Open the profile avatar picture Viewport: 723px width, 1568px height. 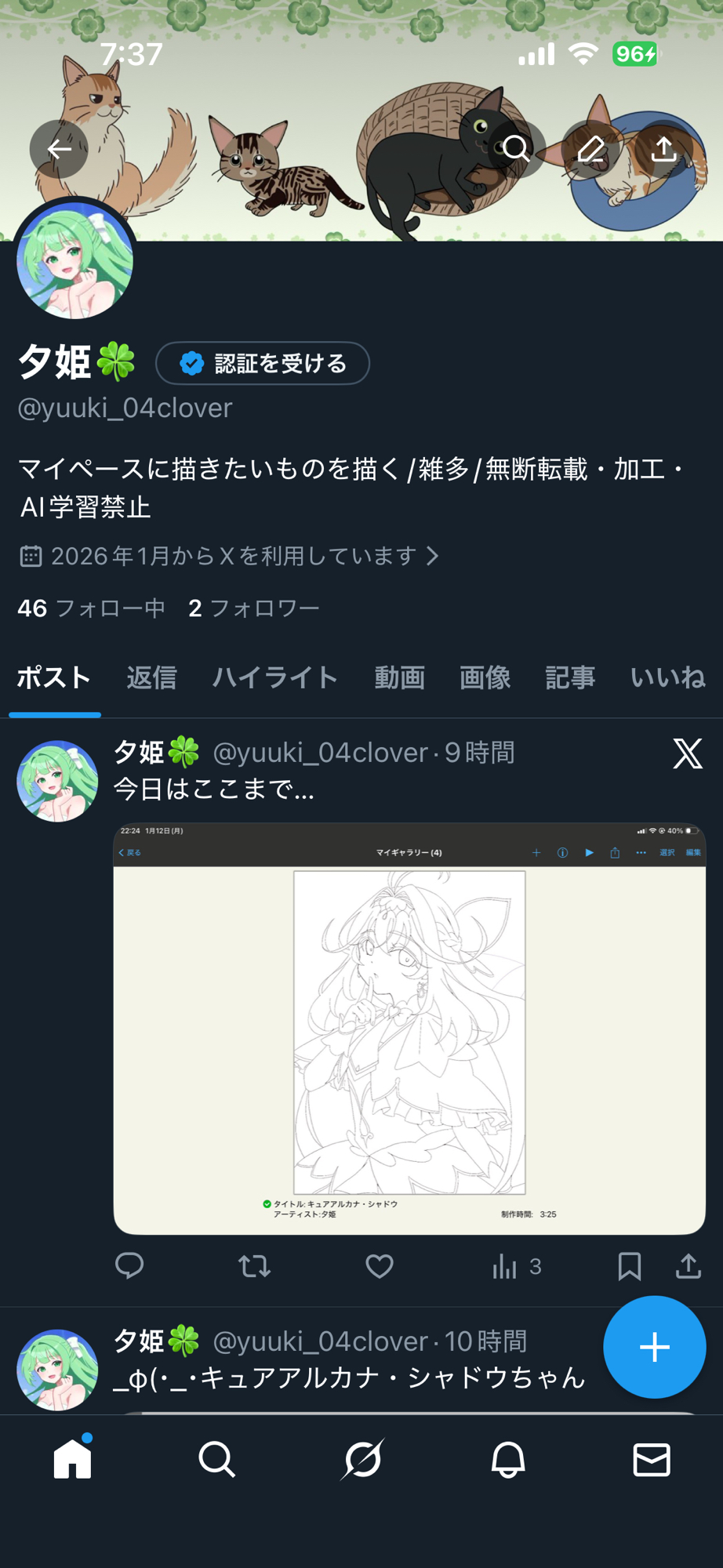pyautogui.click(x=75, y=261)
